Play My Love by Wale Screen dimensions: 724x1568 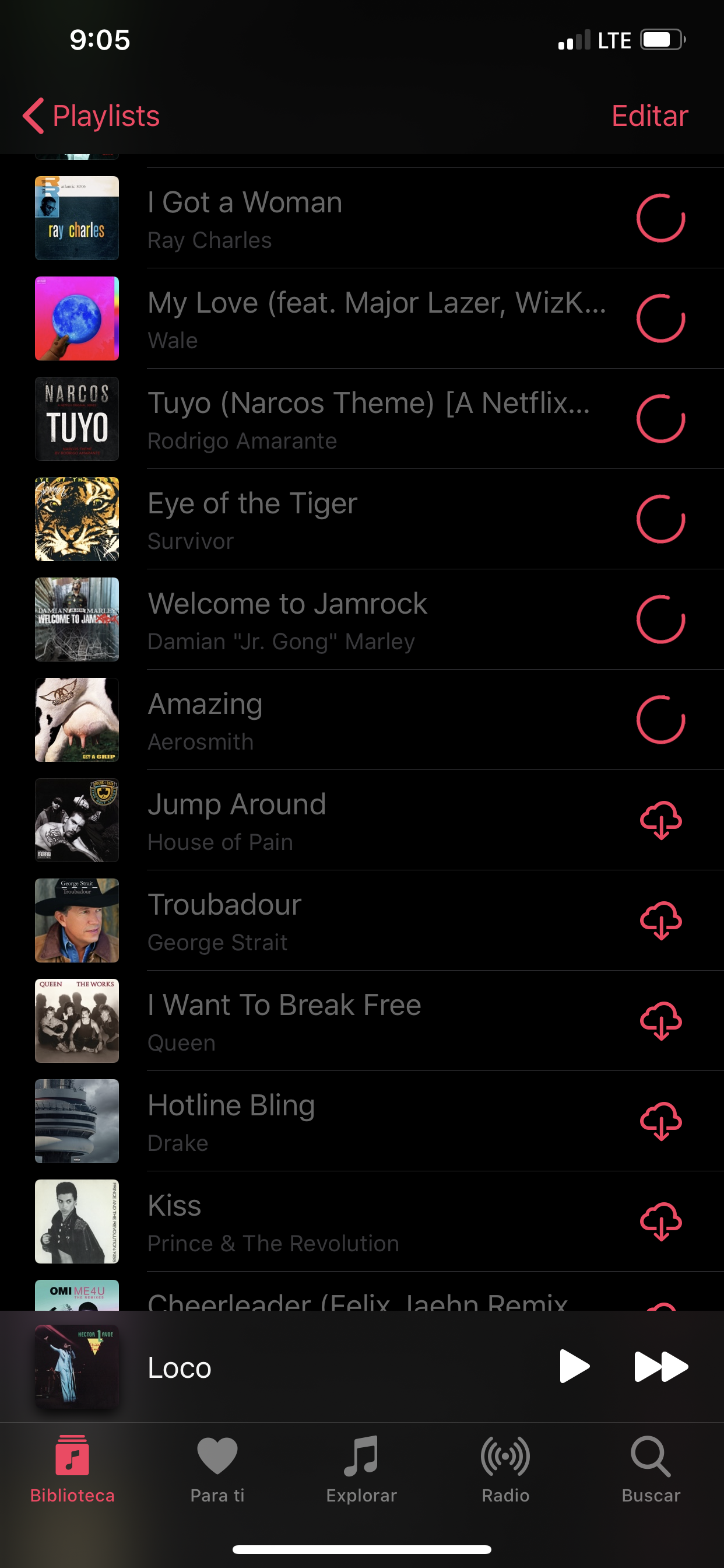(304, 318)
